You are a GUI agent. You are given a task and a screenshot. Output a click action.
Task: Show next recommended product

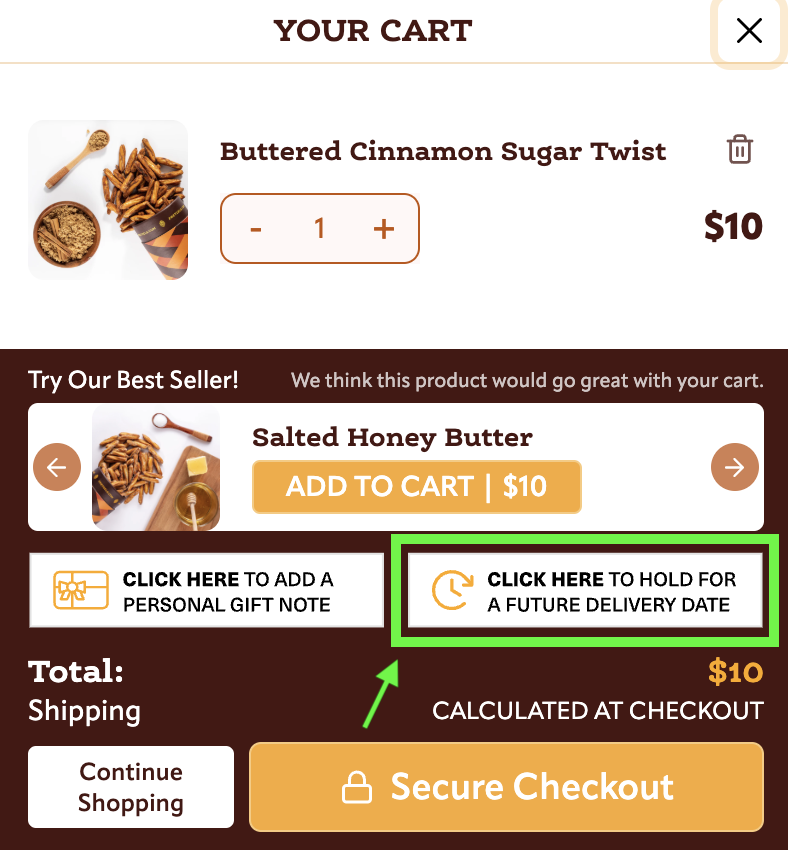(x=735, y=467)
